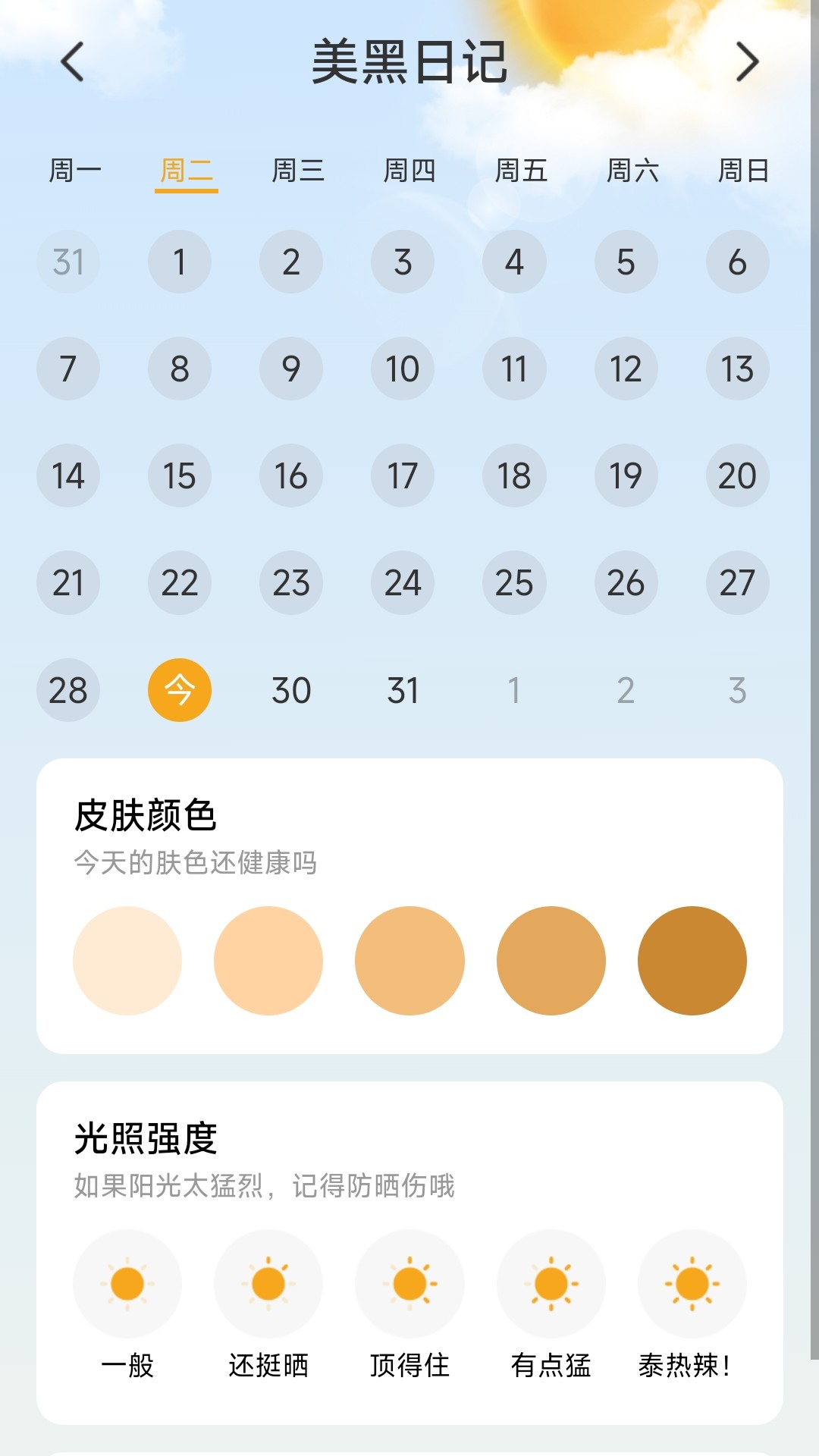Choose the darkest skin color swatch
The width and height of the screenshot is (819, 1456).
point(692,961)
